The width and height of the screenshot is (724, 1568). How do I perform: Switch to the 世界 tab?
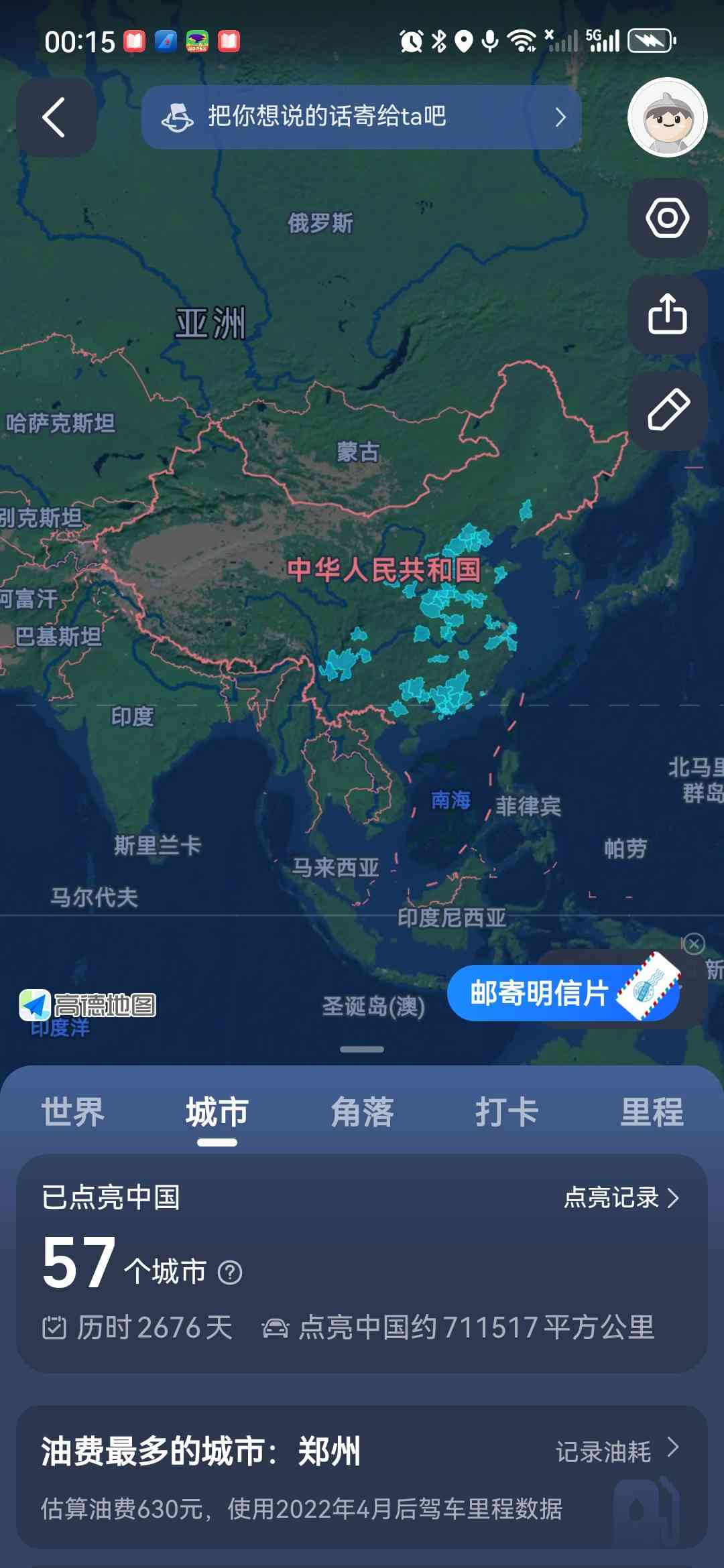[x=72, y=1112]
